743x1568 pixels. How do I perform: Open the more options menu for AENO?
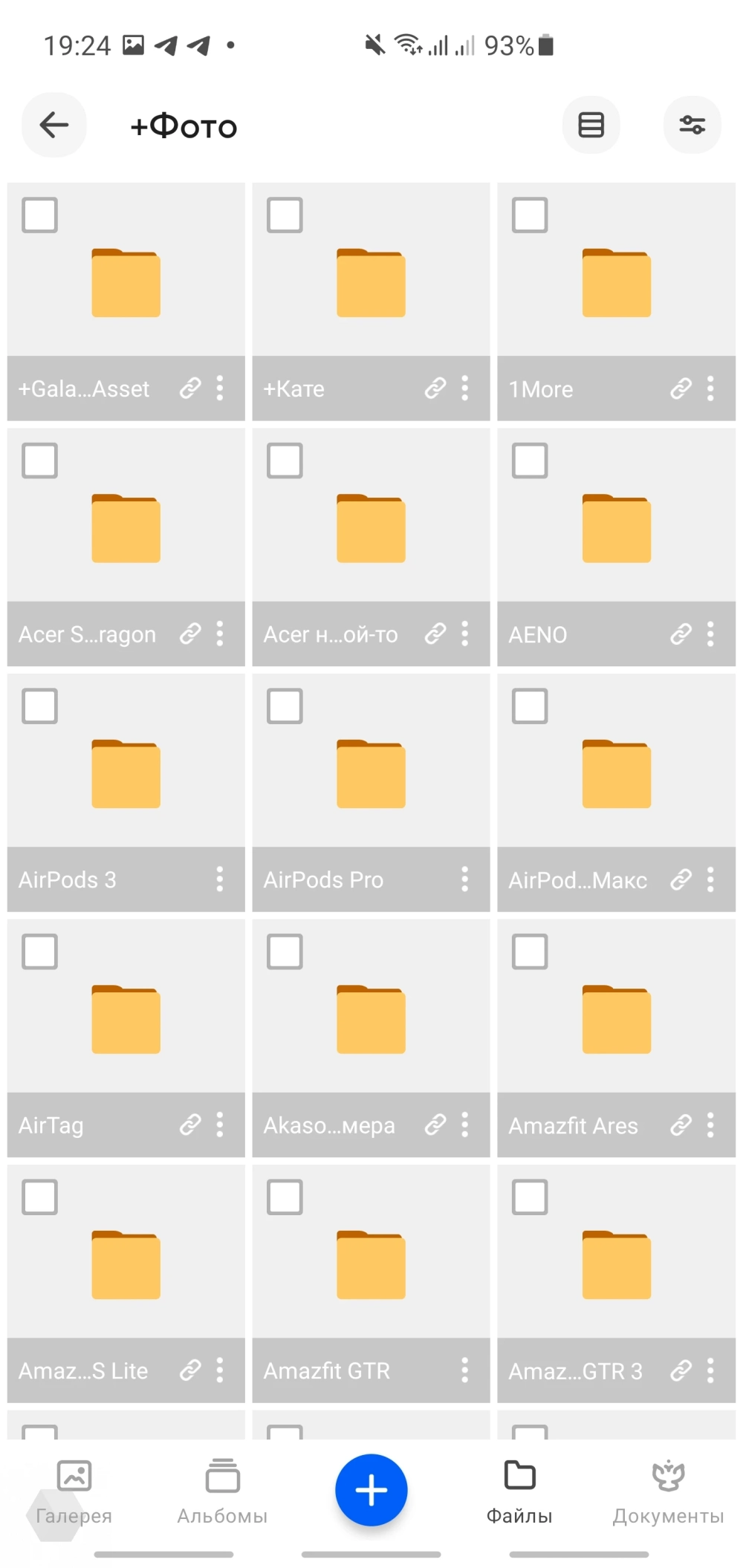(x=710, y=634)
